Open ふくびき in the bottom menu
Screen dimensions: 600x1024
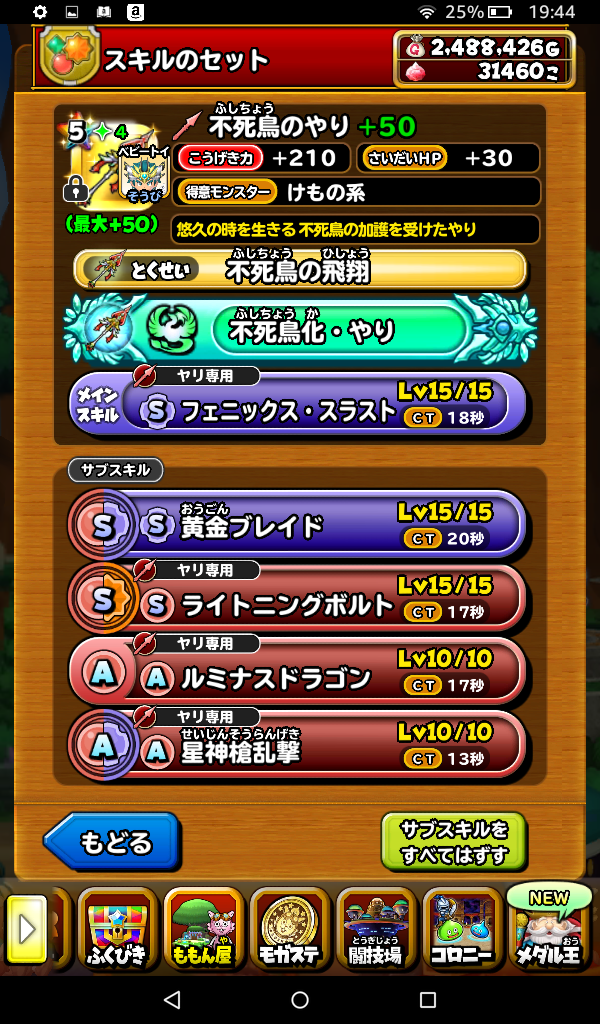[x=118, y=930]
